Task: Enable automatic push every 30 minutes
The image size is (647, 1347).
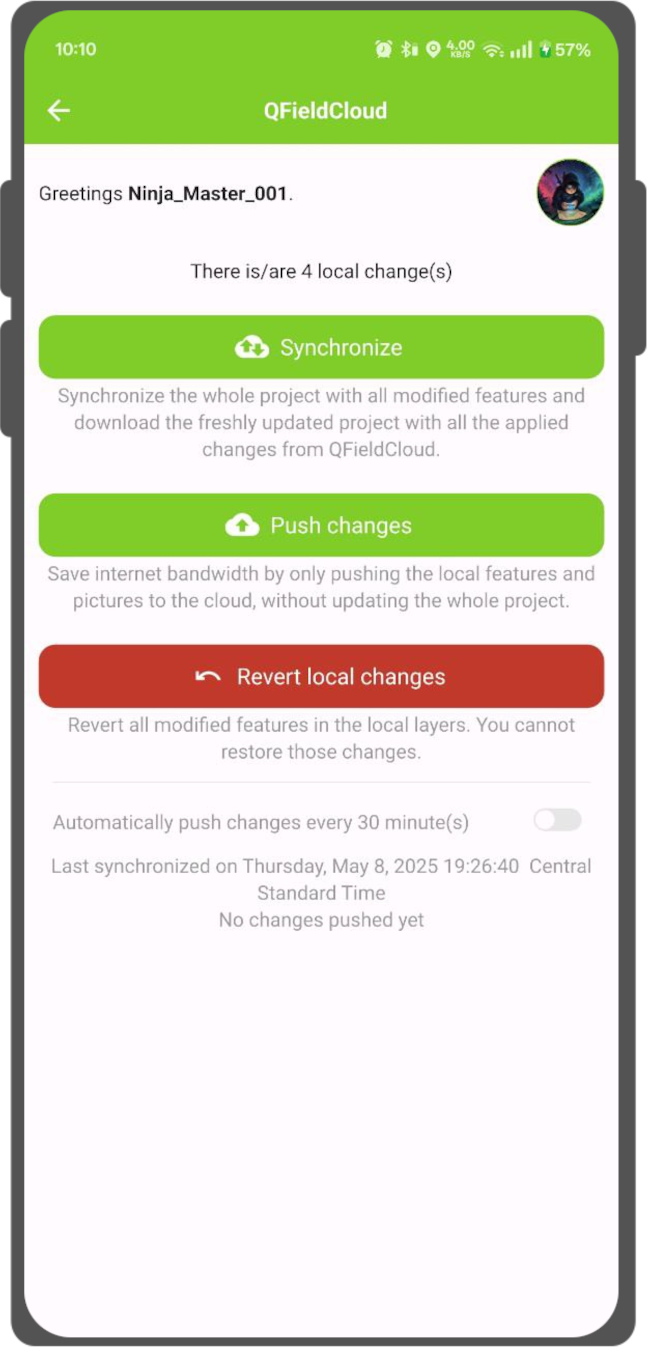Action: (x=557, y=821)
